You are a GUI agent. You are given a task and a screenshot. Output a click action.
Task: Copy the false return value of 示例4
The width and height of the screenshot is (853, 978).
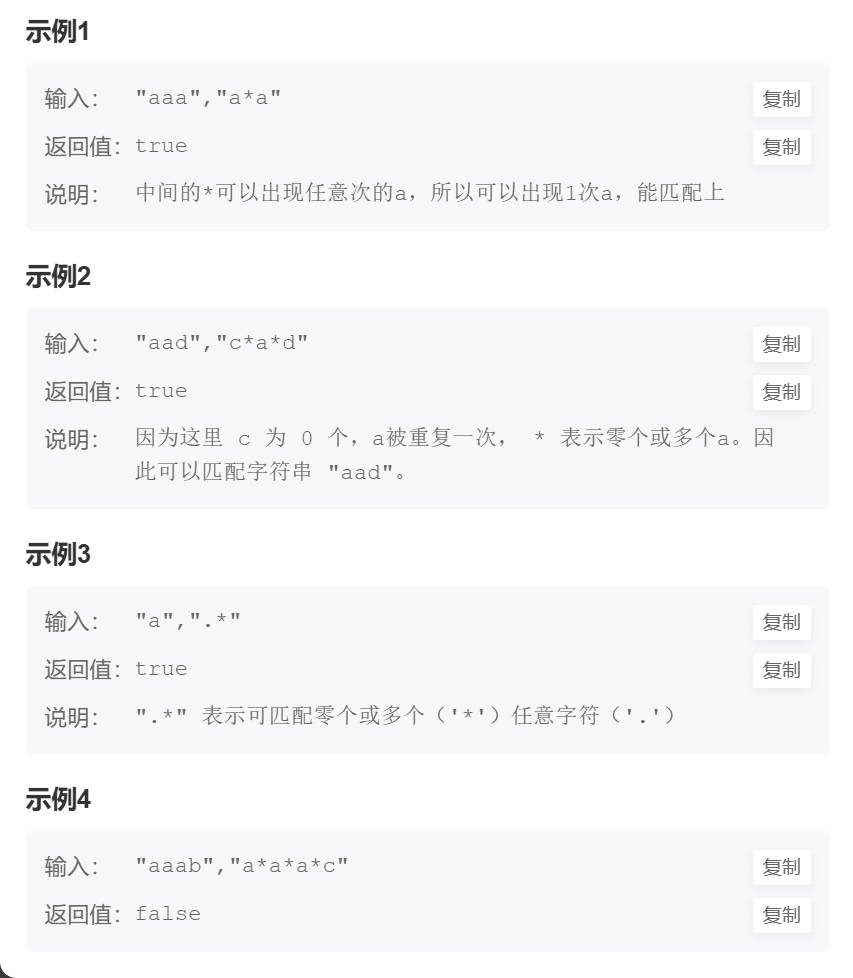point(781,915)
